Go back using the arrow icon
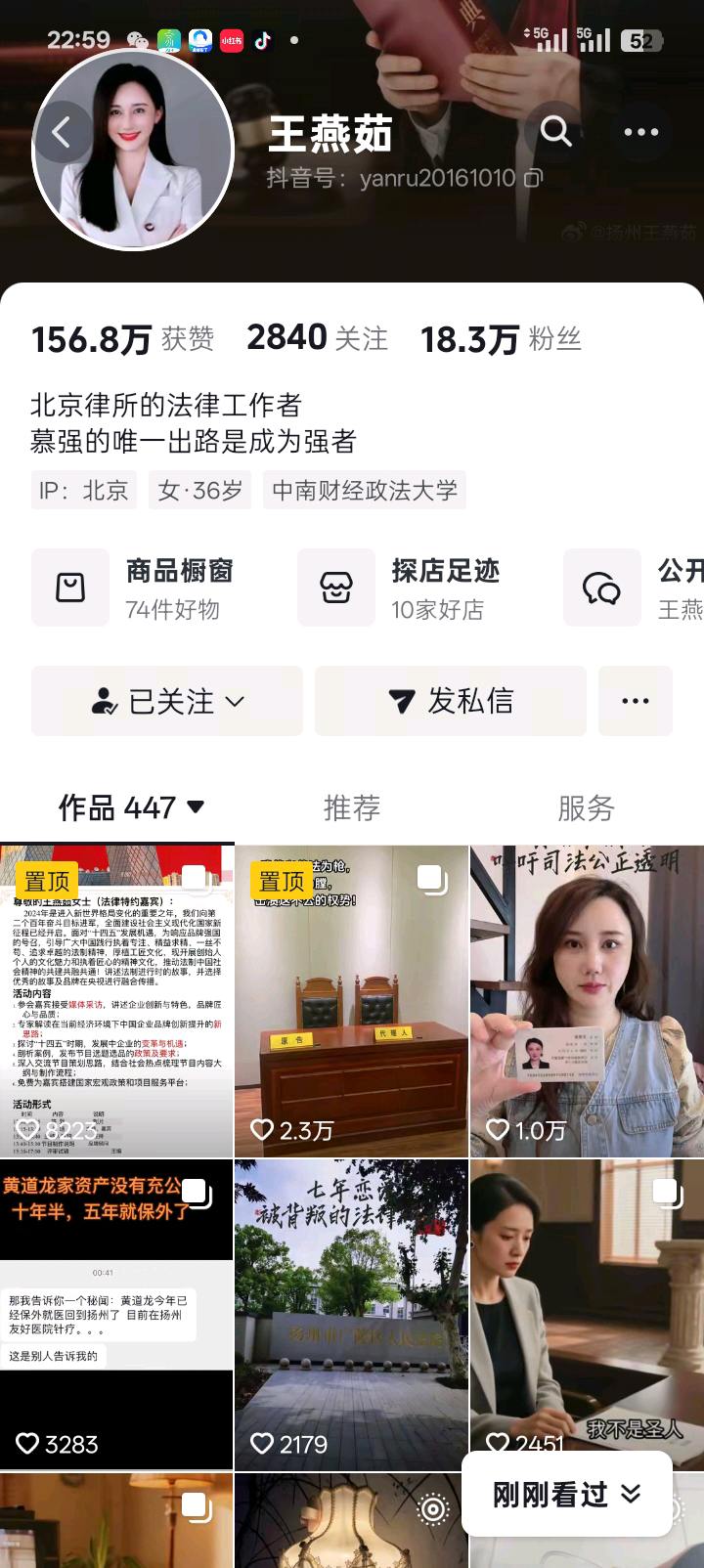Image resolution: width=704 pixels, height=1568 pixels. [x=62, y=132]
